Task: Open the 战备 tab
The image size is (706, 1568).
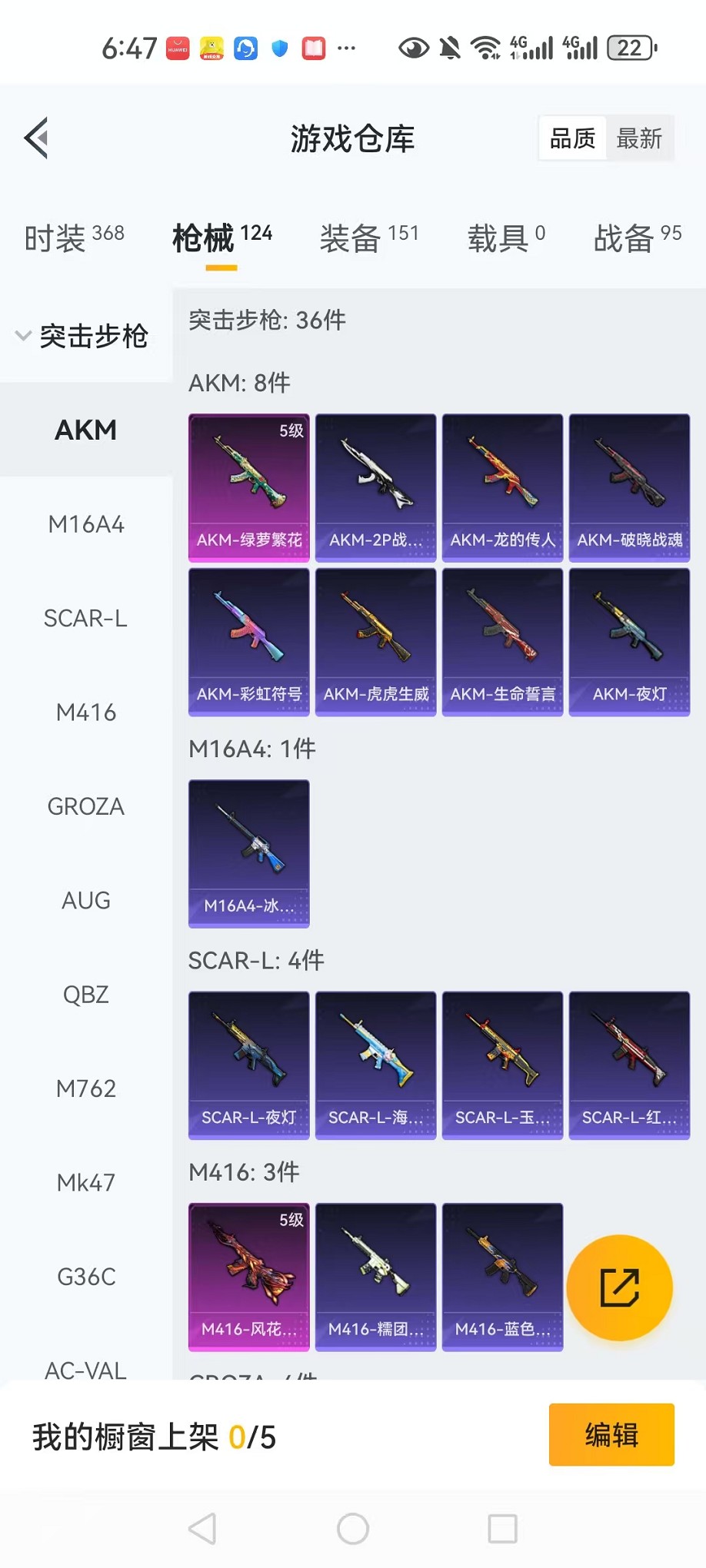Action: click(x=637, y=238)
